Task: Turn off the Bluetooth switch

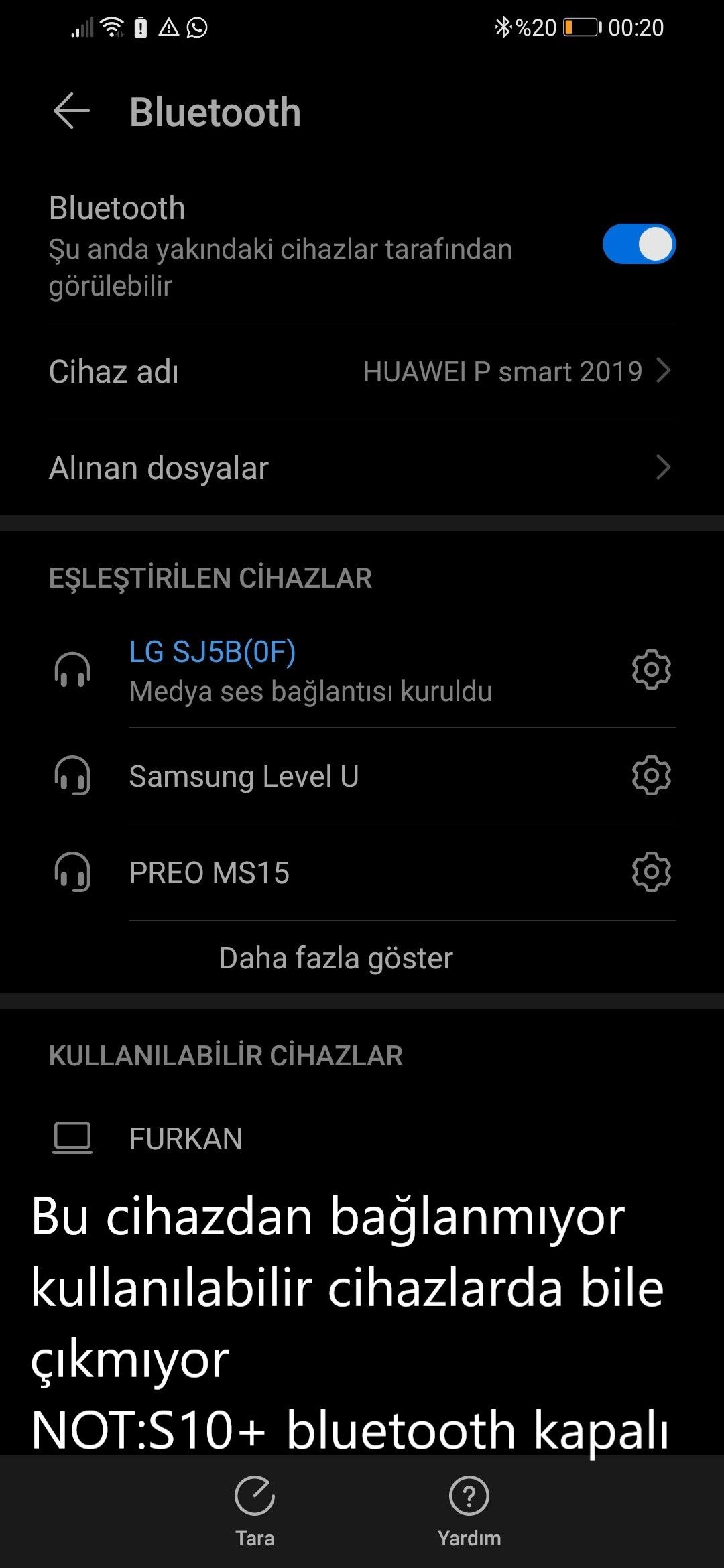Action: [x=638, y=244]
